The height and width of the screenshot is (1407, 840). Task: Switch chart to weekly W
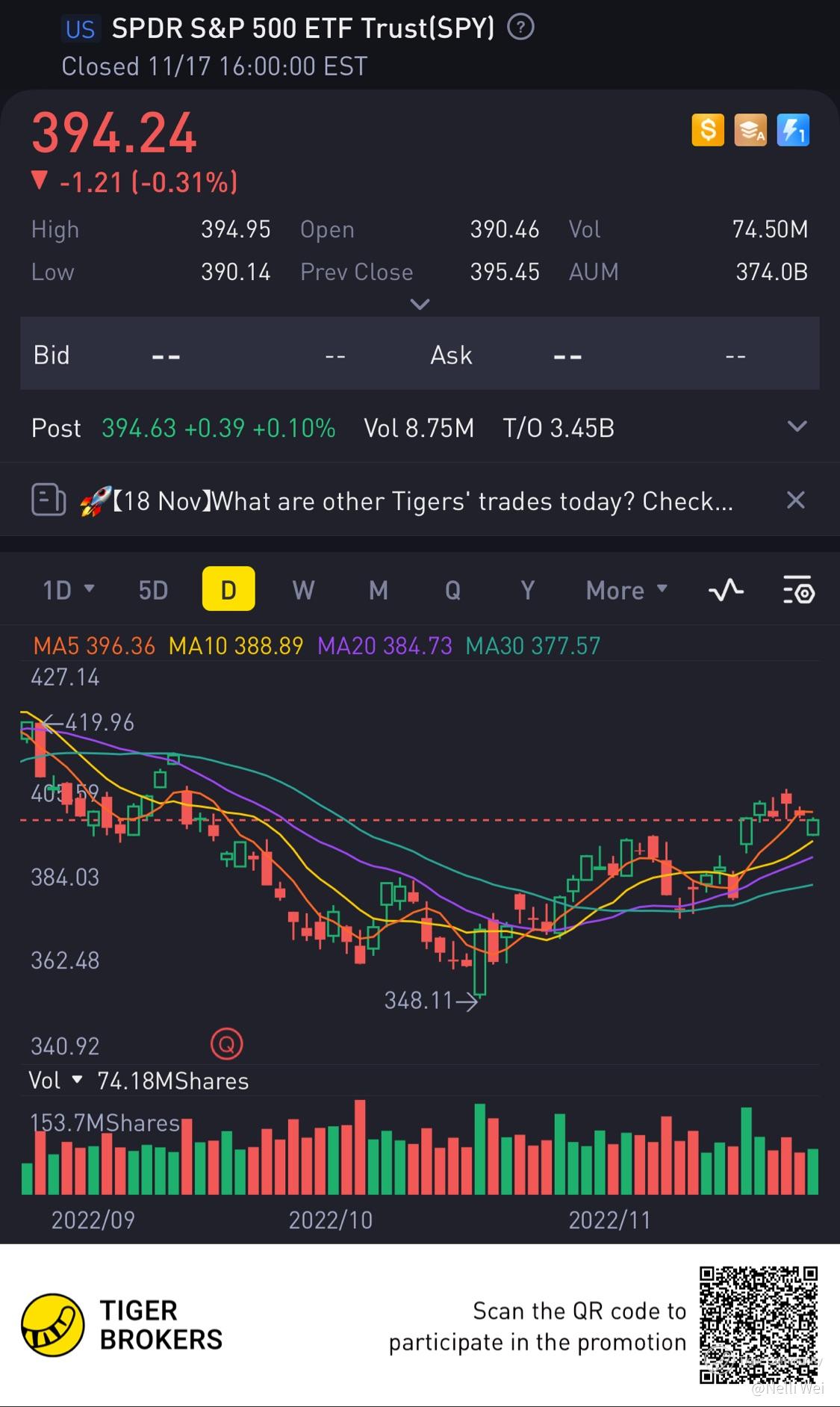pyautogui.click(x=303, y=590)
